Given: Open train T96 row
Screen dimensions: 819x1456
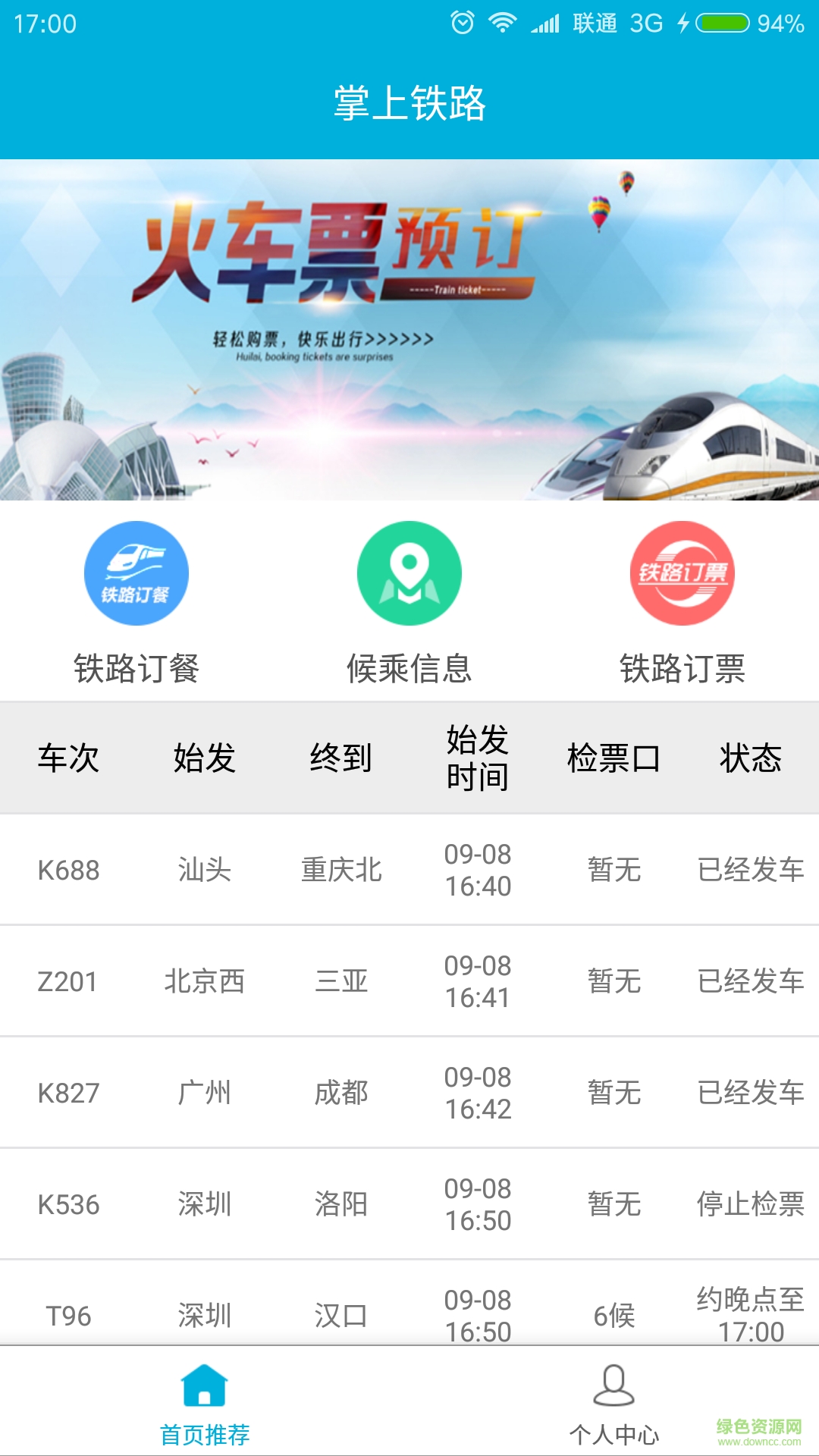Looking at the screenshot, I should pyautogui.click(x=409, y=1312).
